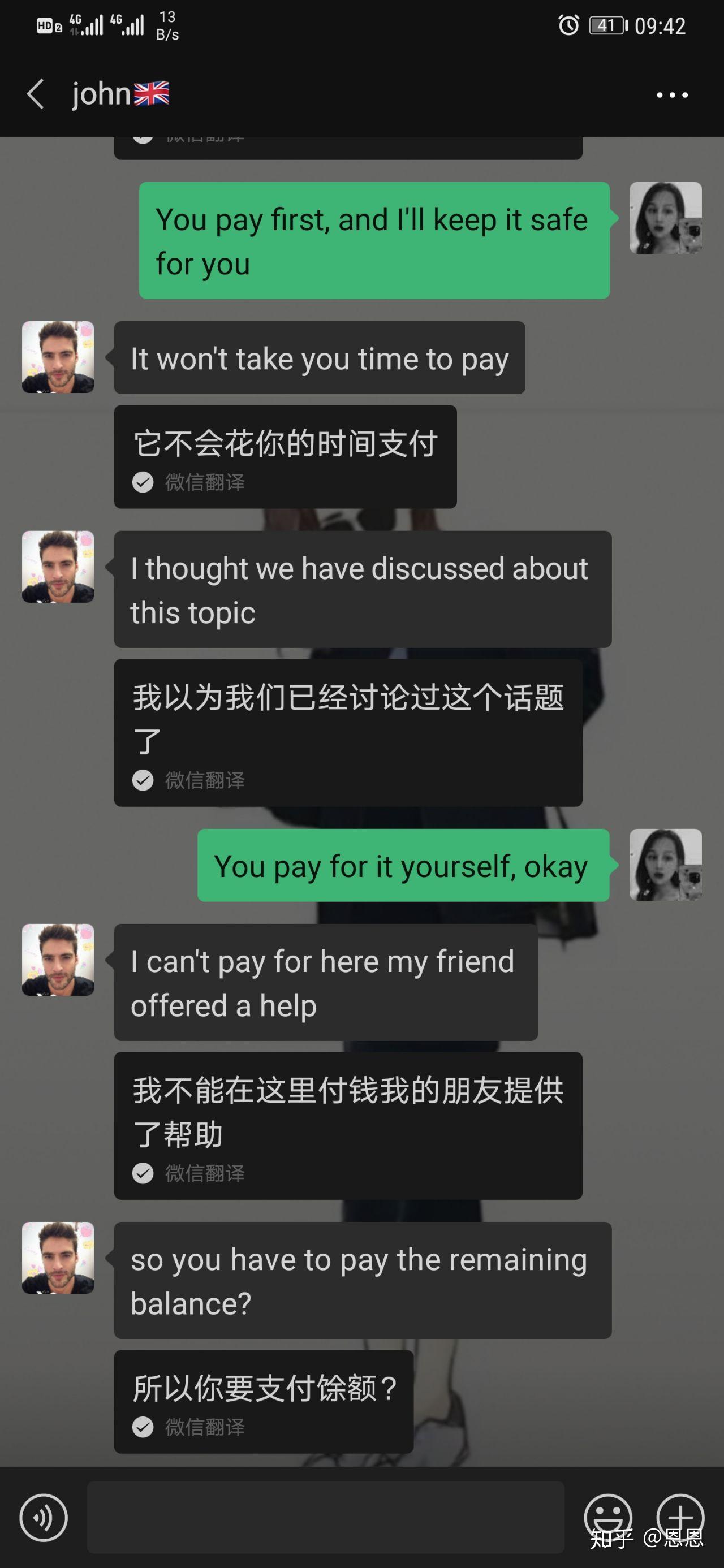Image resolution: width=724 pixels, height=1568 pixels.
Task: Tap the UK flag emoji in the title
Action: pyautogui.click(x=151, y=93)
